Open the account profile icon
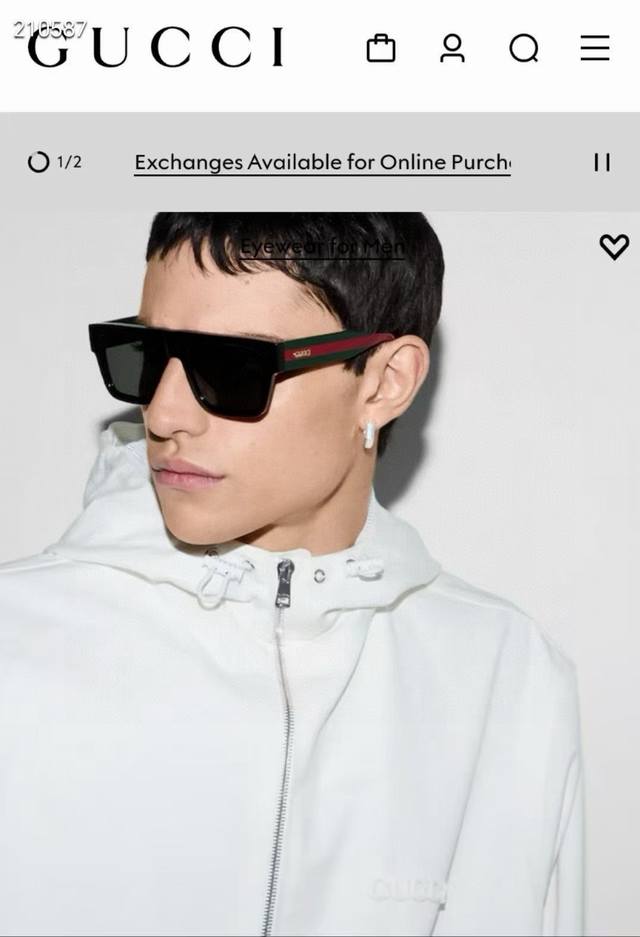The width and height of the screenshot is (640, 937). click(452, 48)
